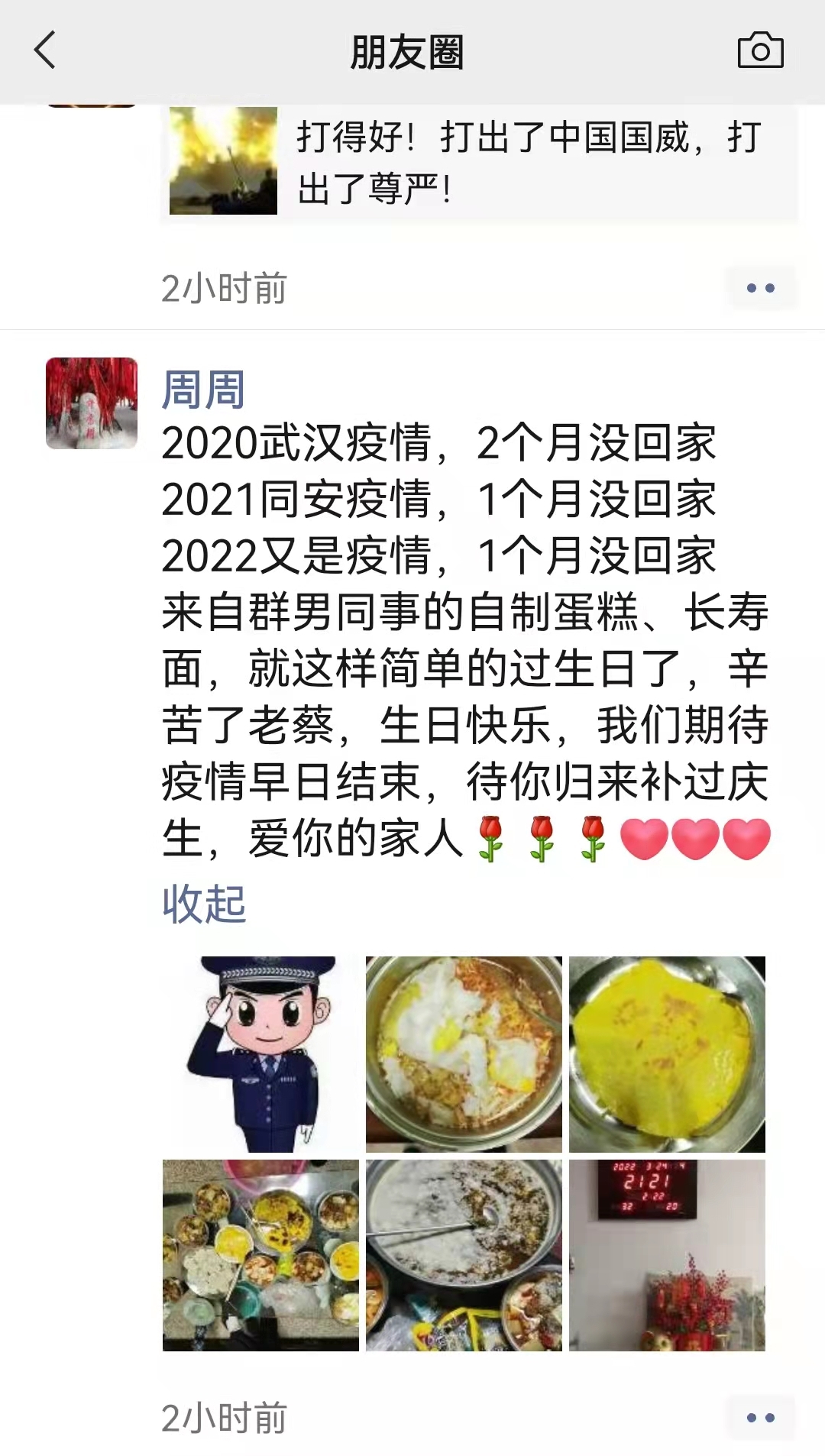Open the photo of egg noodles in a pot
The height and width of the screenshot is (1456, 825).
tap(464, 1054)
